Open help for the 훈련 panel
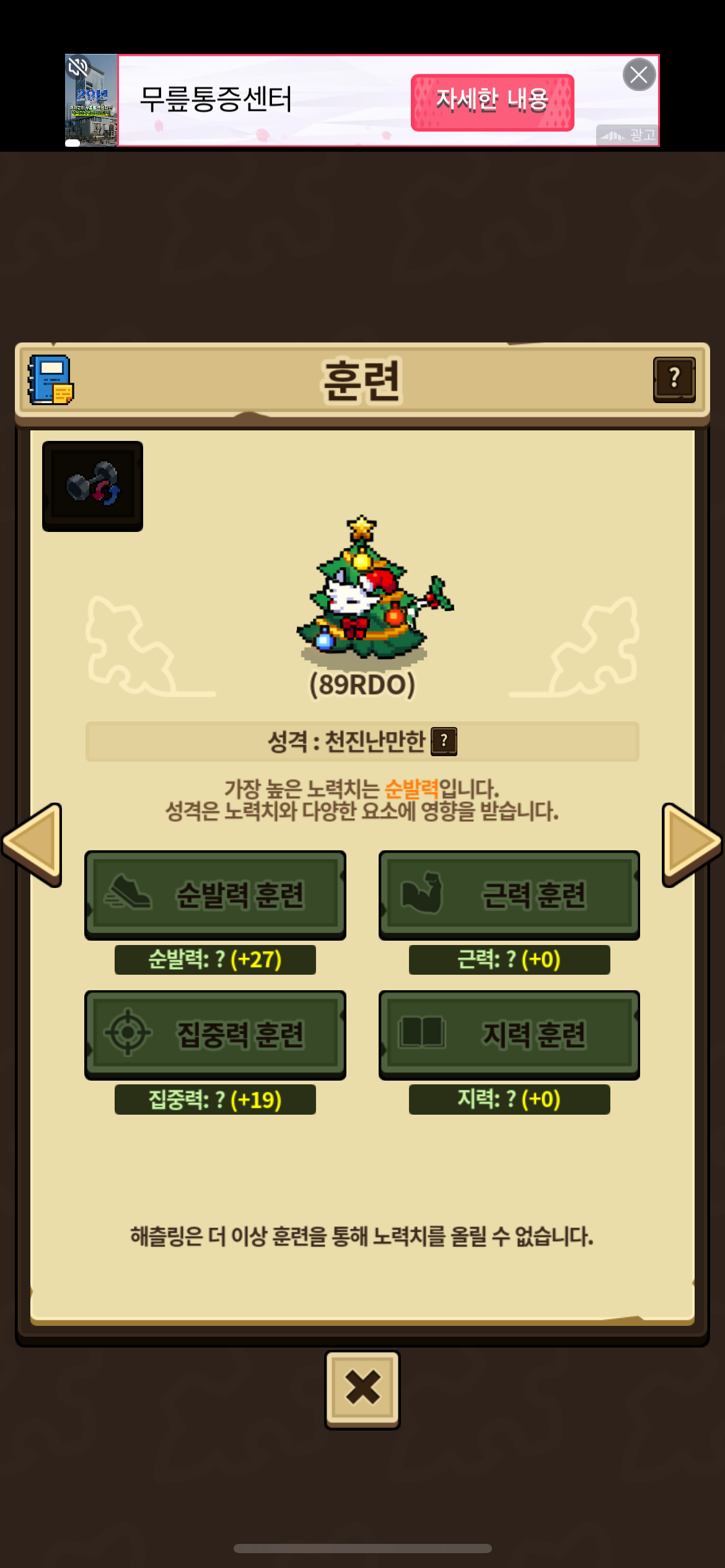This screenshot has width=725, height=1568. click(674, 379)
